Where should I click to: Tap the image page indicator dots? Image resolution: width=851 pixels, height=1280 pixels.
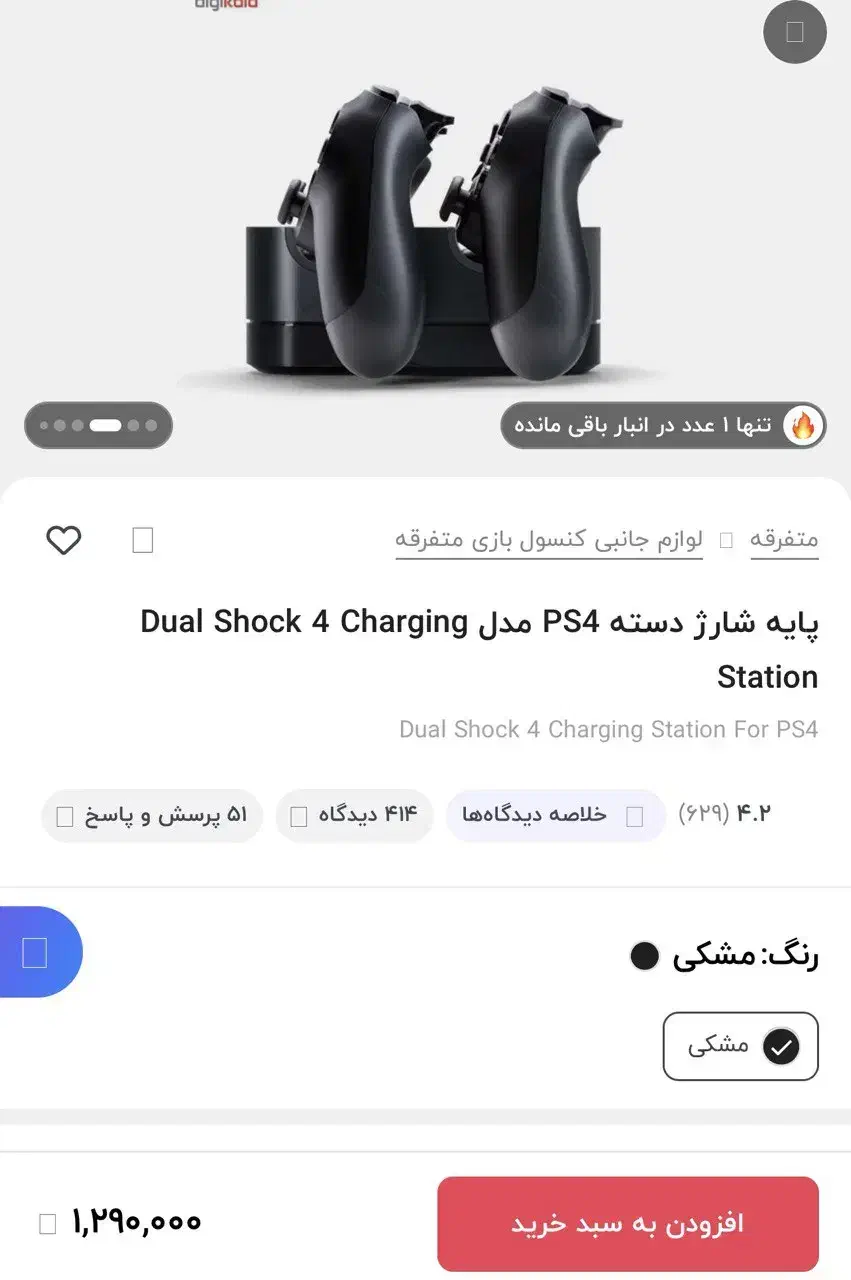click(x=98, y=425)
